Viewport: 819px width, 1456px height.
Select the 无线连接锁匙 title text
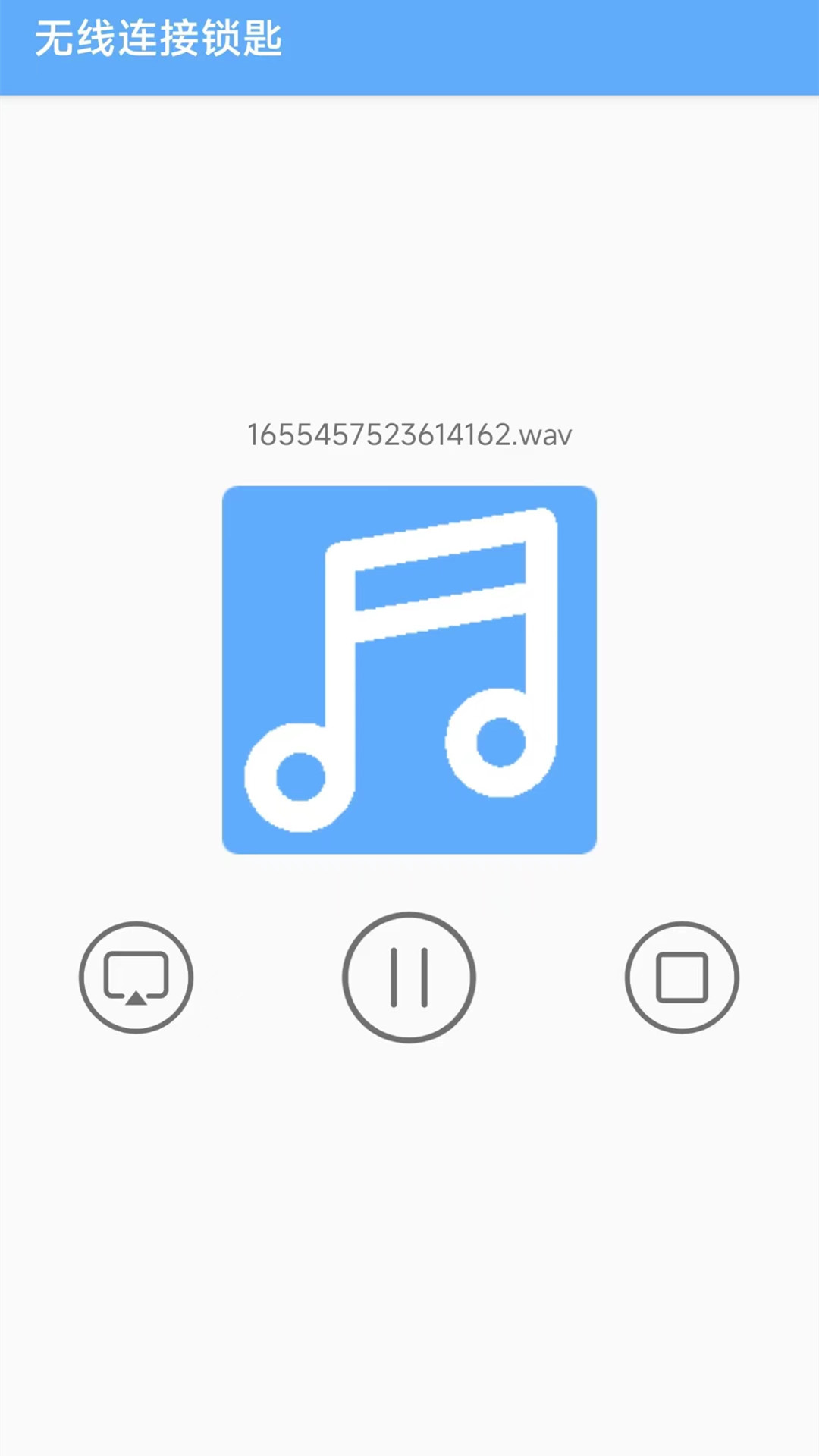point(161,42)
